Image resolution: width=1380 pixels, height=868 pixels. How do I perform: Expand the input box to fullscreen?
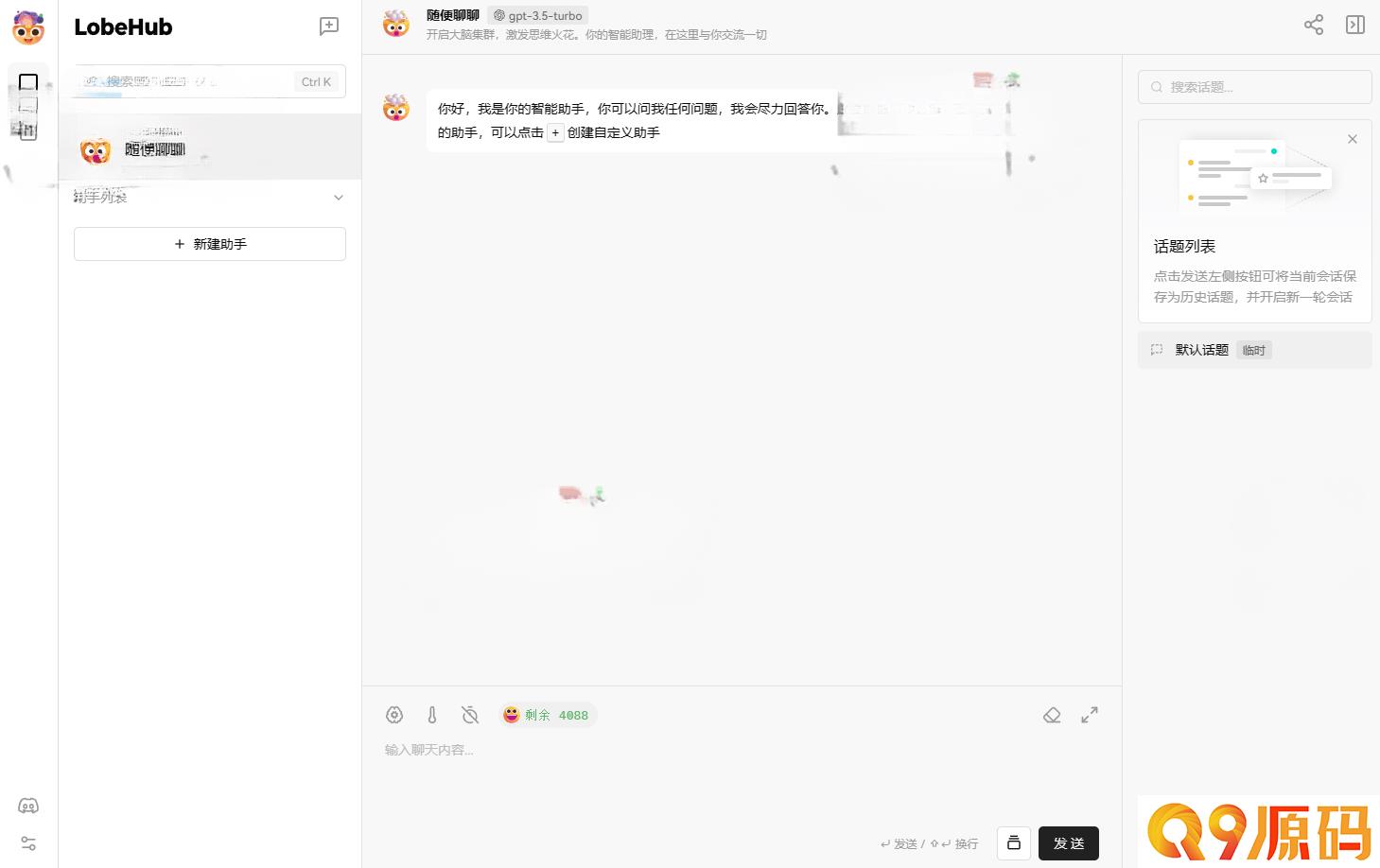(x=1090, y=715)
